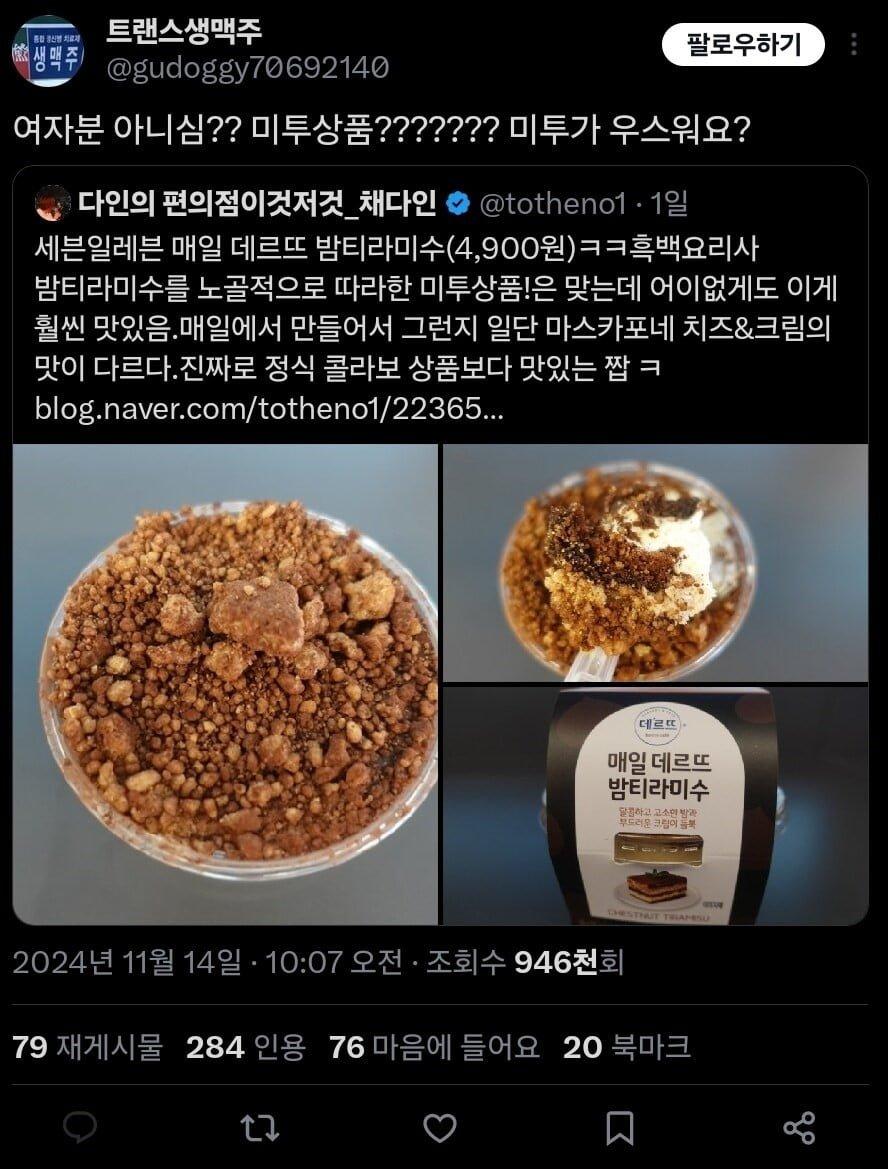Screen dimensions: 888x1169
Task: View the 매일 데르뜨 밤티라미수 package photo
Action: pos(655,806)
